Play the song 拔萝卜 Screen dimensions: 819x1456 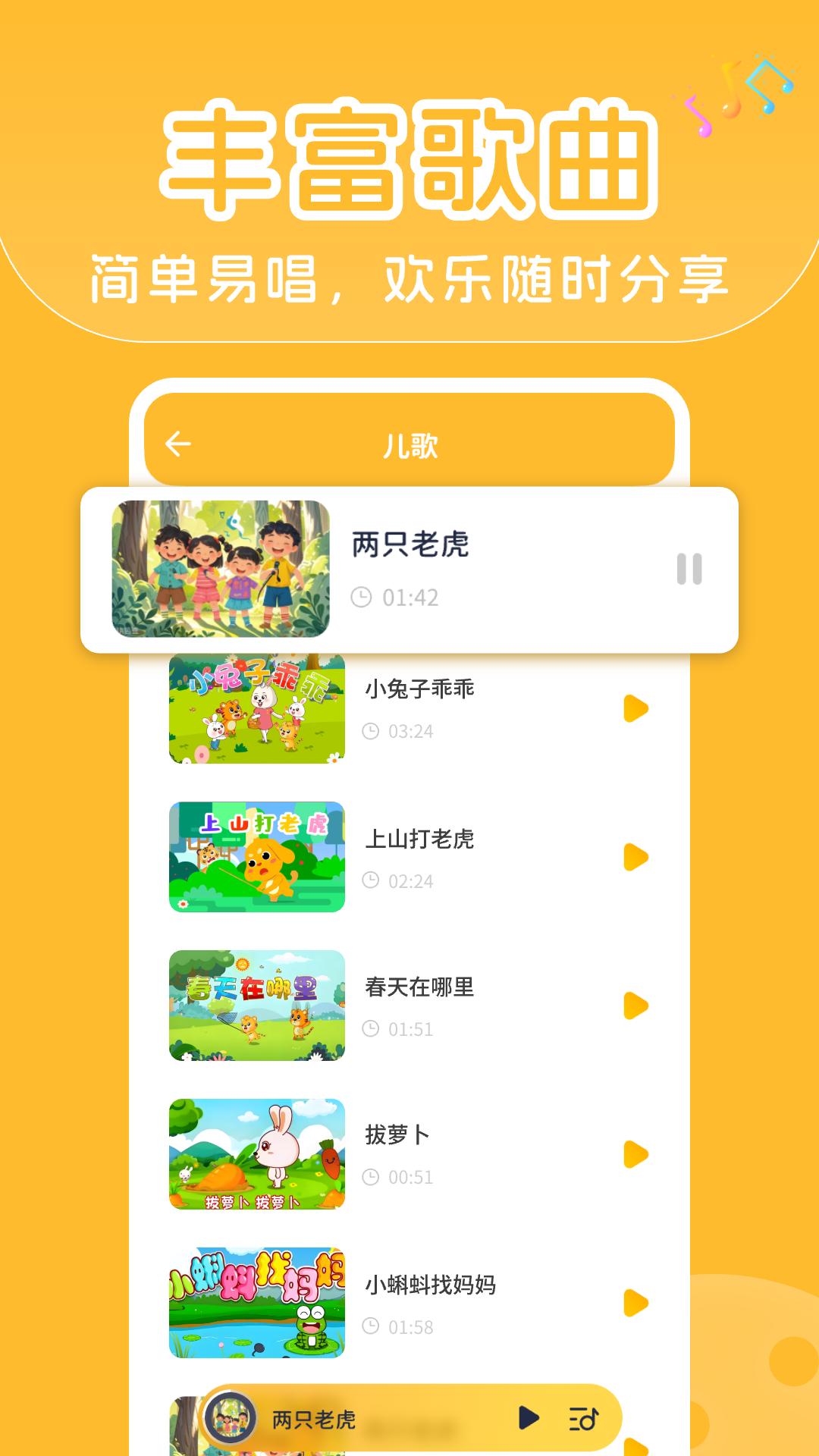tap(635, 1155)
